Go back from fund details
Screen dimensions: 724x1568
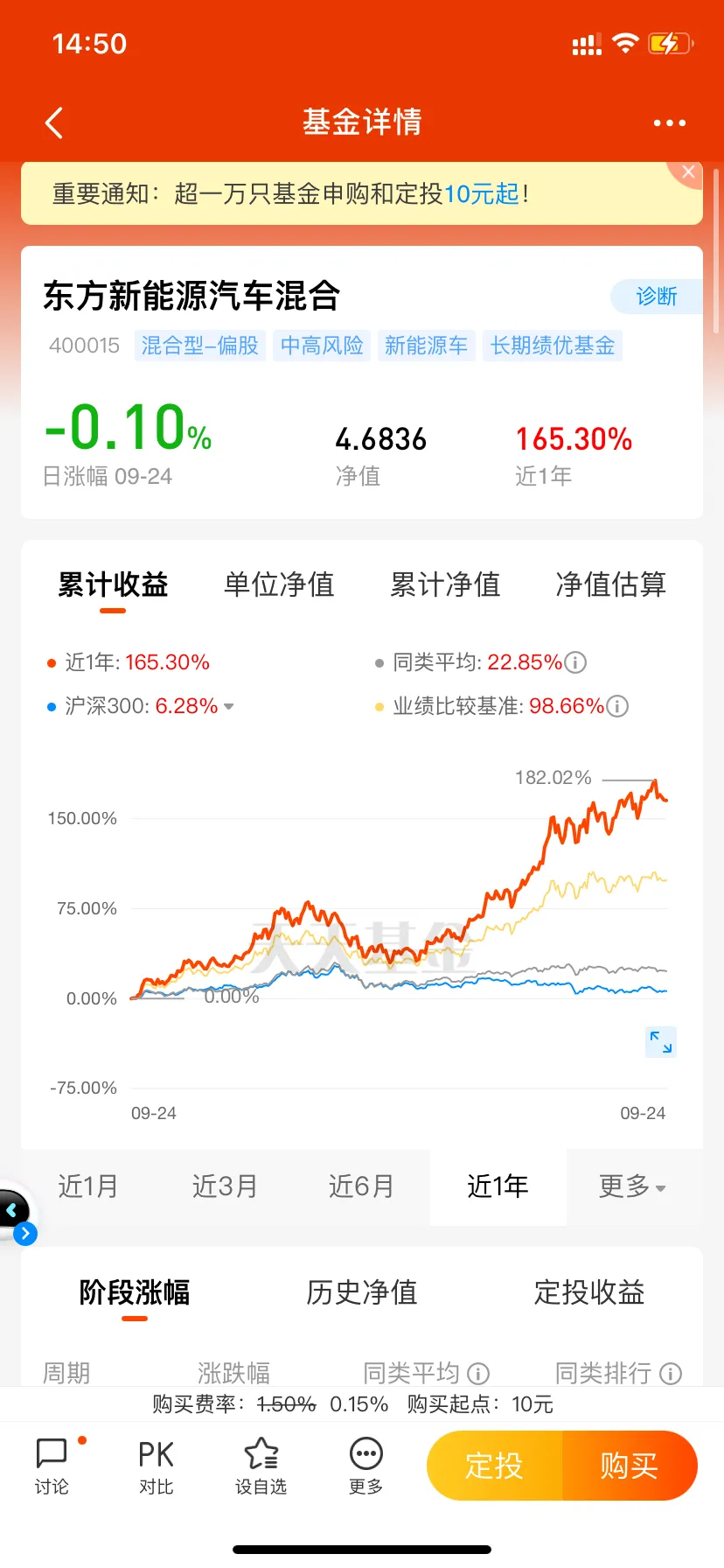tap(54, 122)
